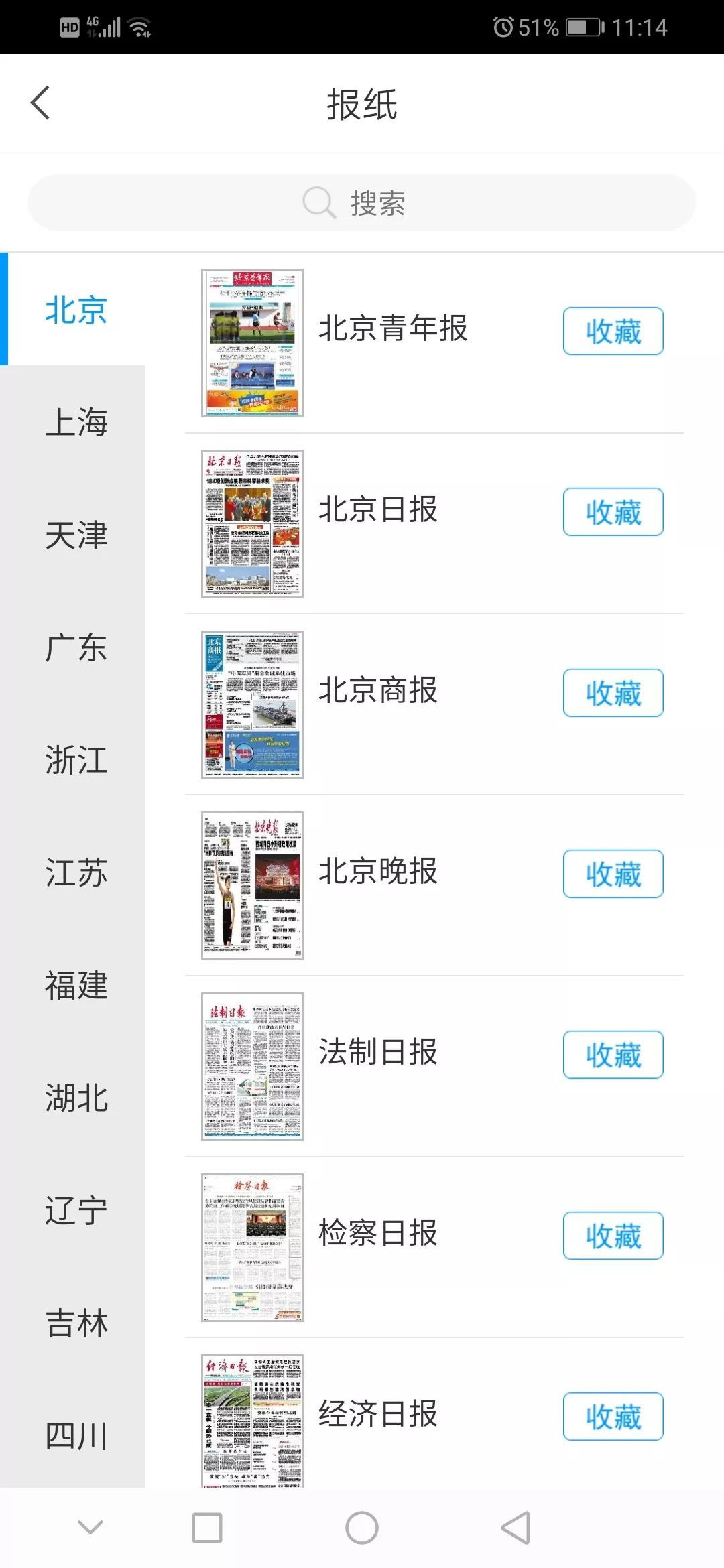Open the 北京晚报 newspaper cover

pyautogui.click(x=252, y=886)
